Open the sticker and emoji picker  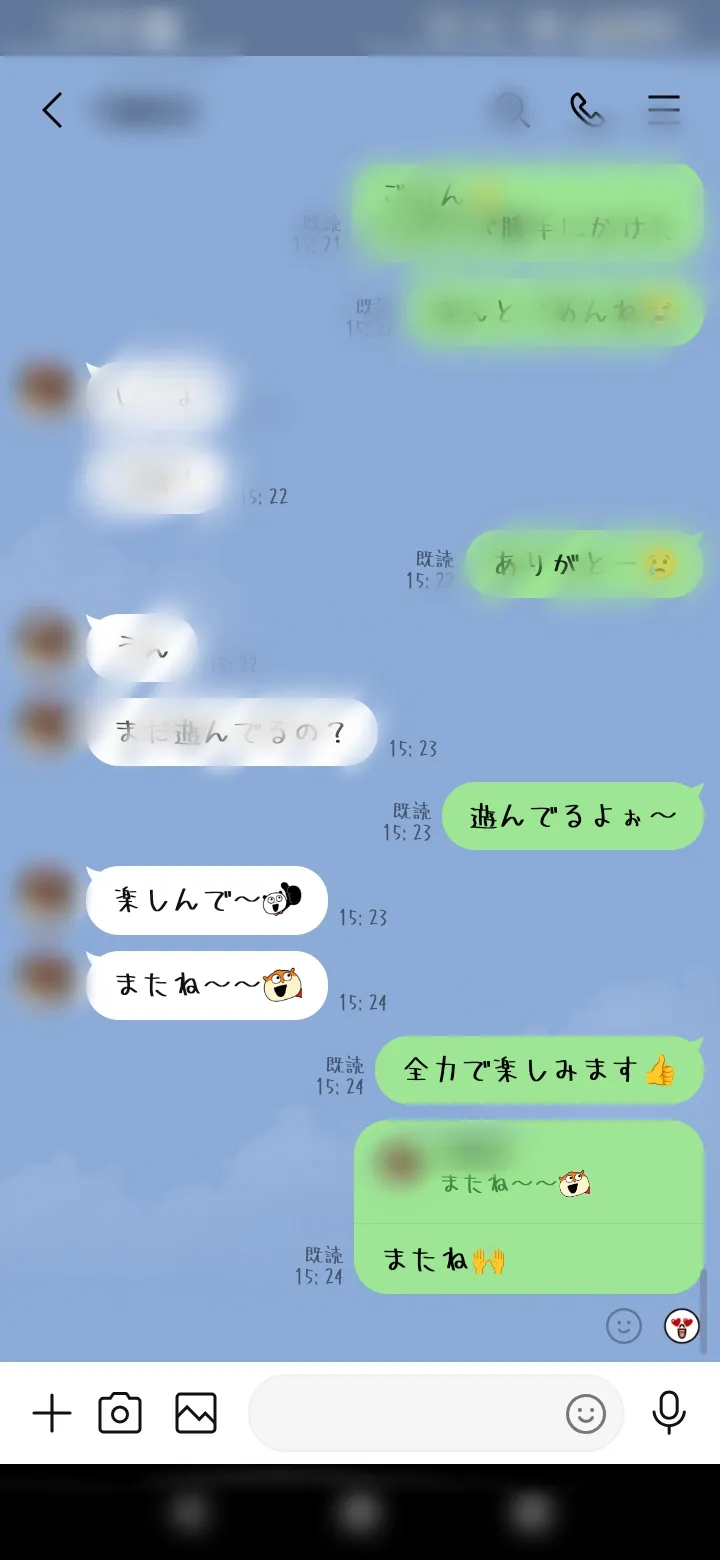pyautogui.click(x=586, y=1413)
